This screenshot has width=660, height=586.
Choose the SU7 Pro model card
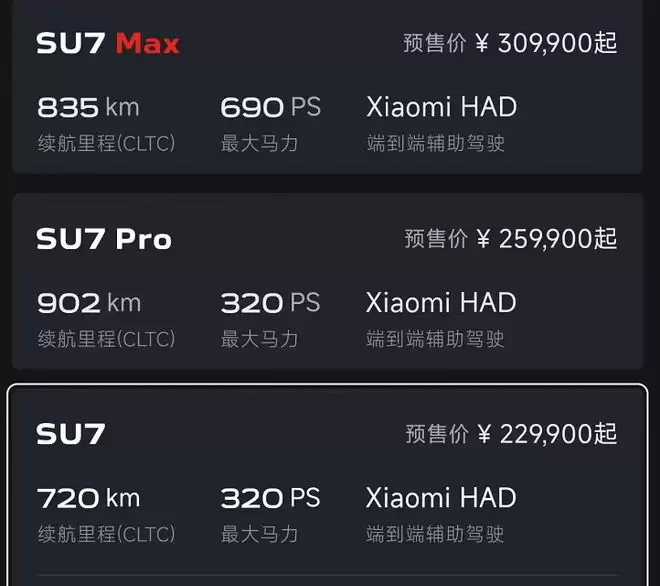click(327, 282)
